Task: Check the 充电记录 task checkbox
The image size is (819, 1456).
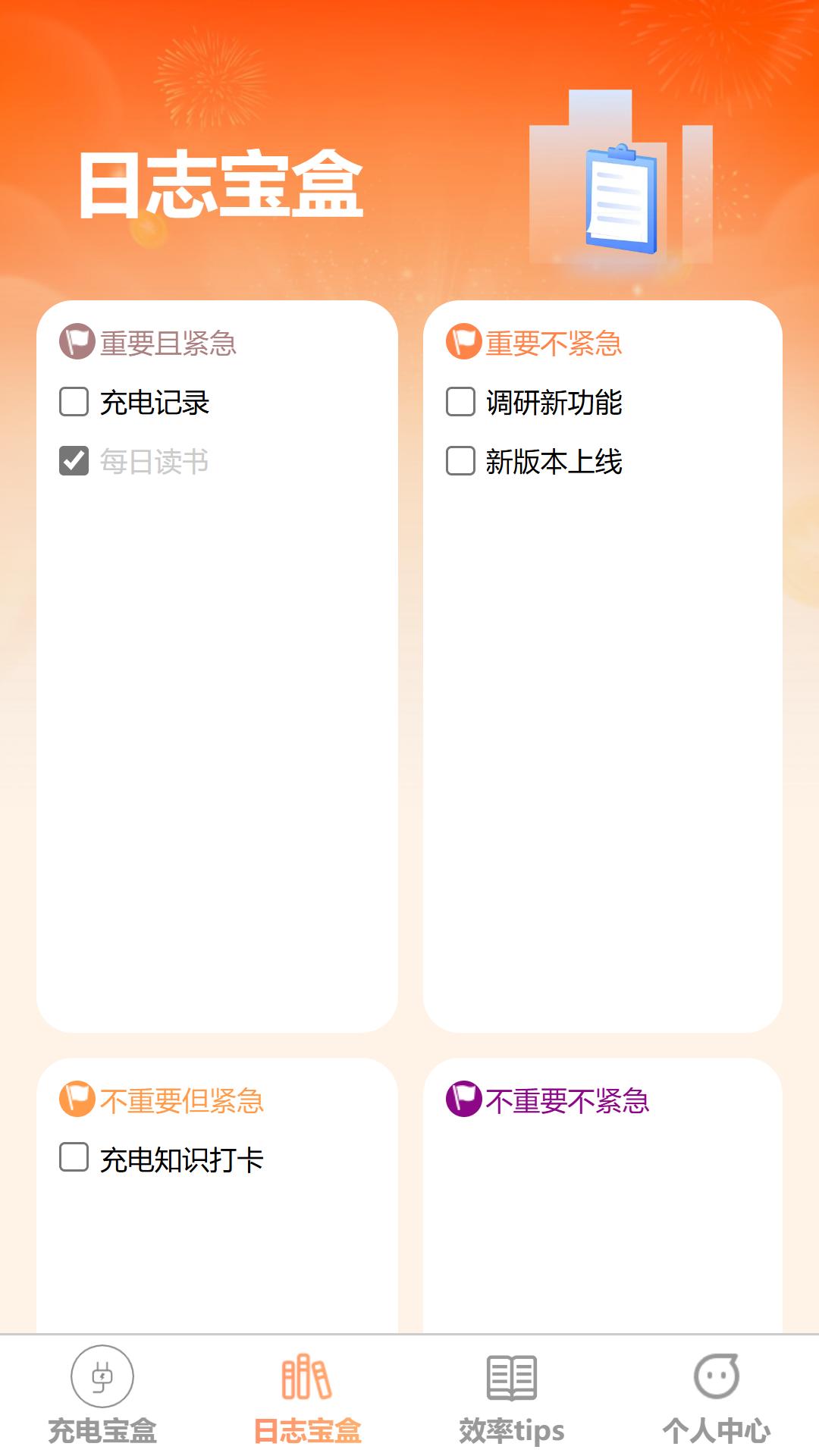Action: (x=74, y=402)
